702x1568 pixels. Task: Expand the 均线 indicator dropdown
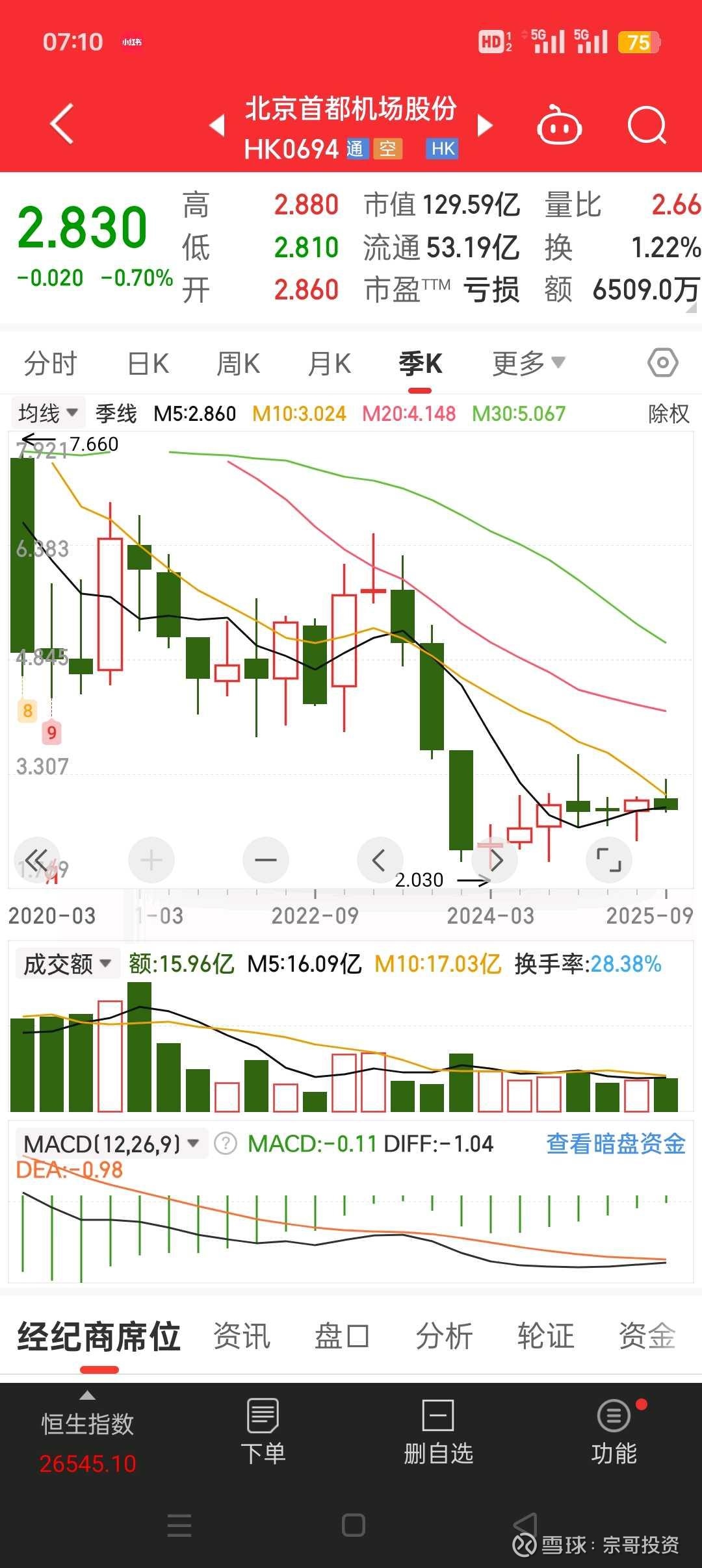click(x=48, y=413)
